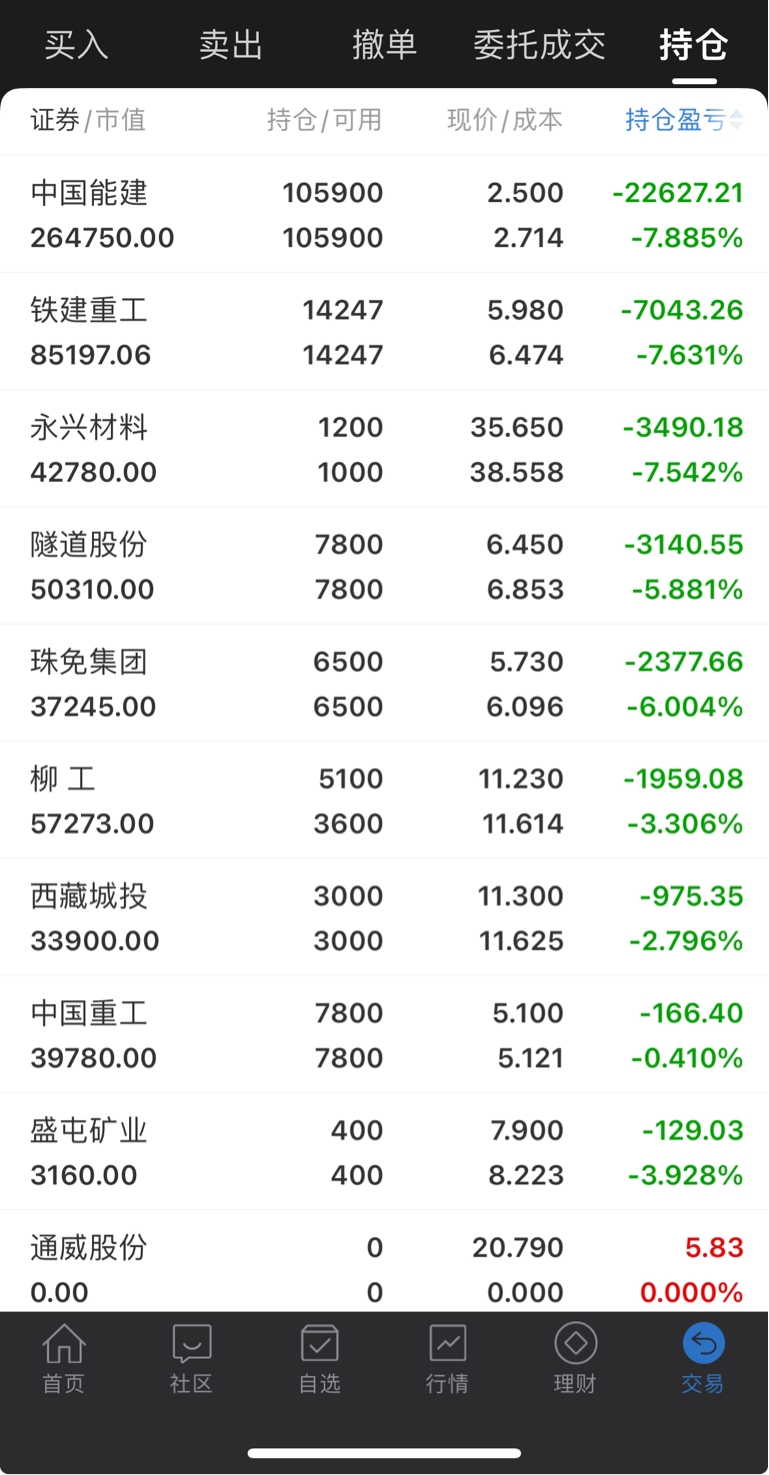Open the 永兴材料 holding
The height and width of the screenshot is (1475, 769).
[384, 448]
